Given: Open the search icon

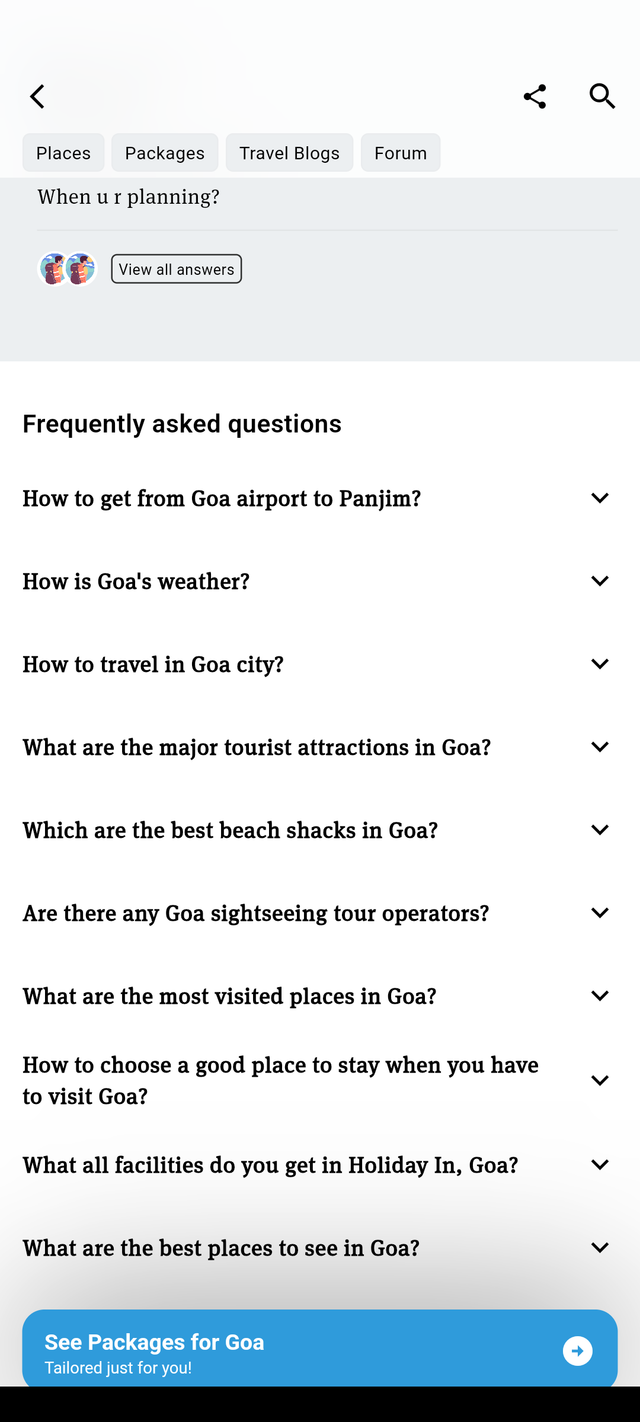Looking at the screenshot, I should tap(602, 96).
